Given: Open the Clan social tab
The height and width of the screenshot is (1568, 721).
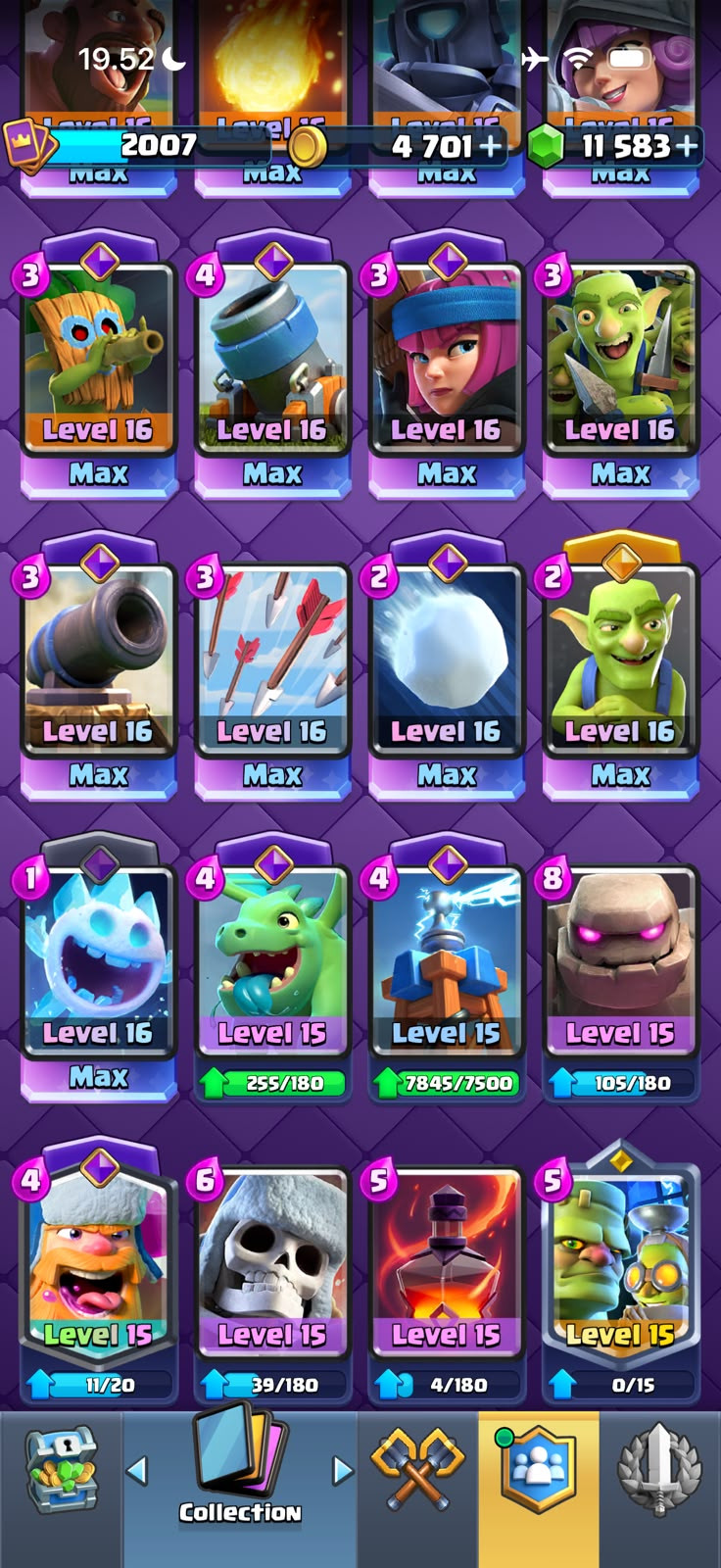Looking at the screenshot, I should tap(539, 1470).
